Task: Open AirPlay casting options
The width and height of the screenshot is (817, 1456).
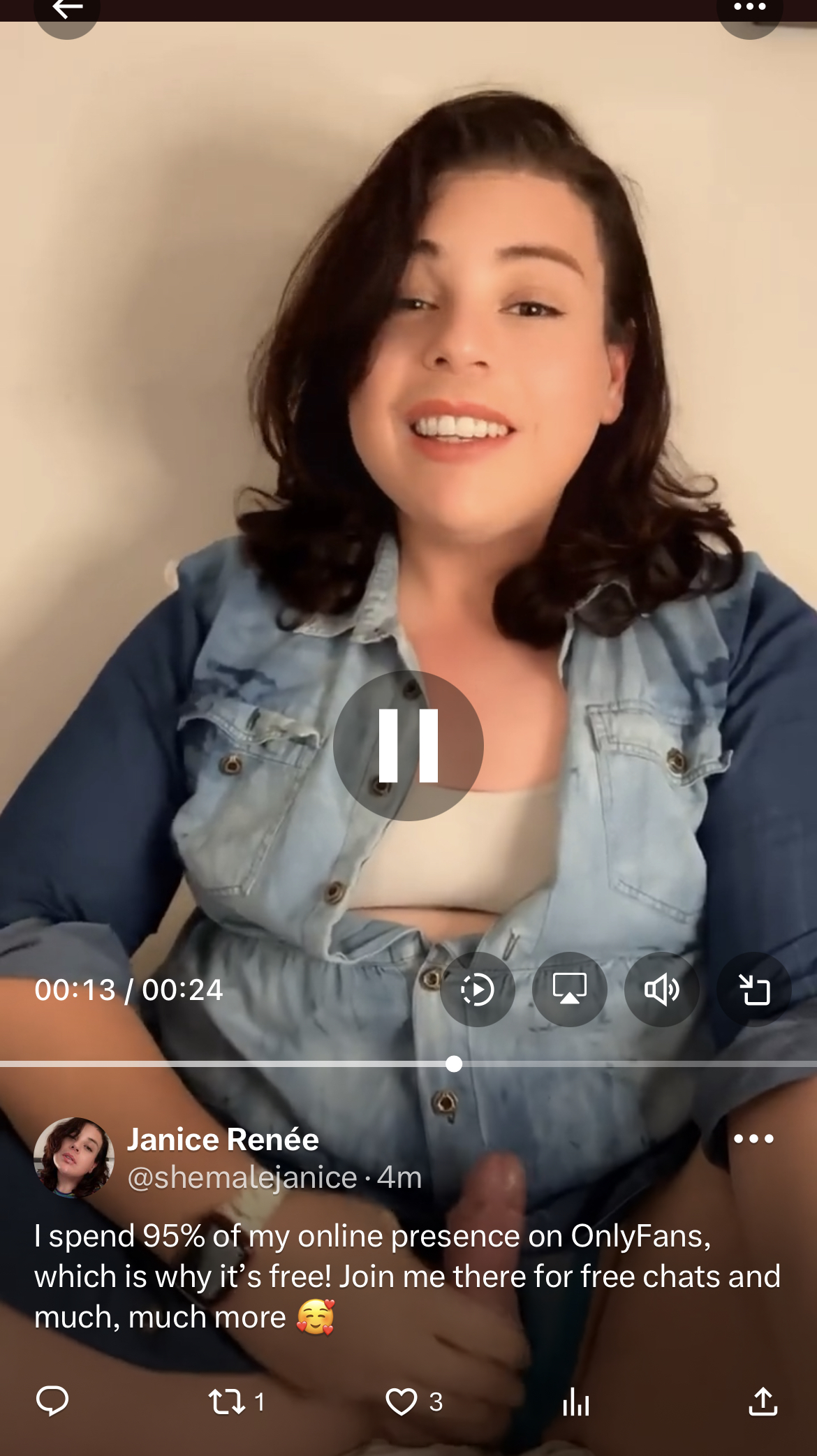Action: 570,990
